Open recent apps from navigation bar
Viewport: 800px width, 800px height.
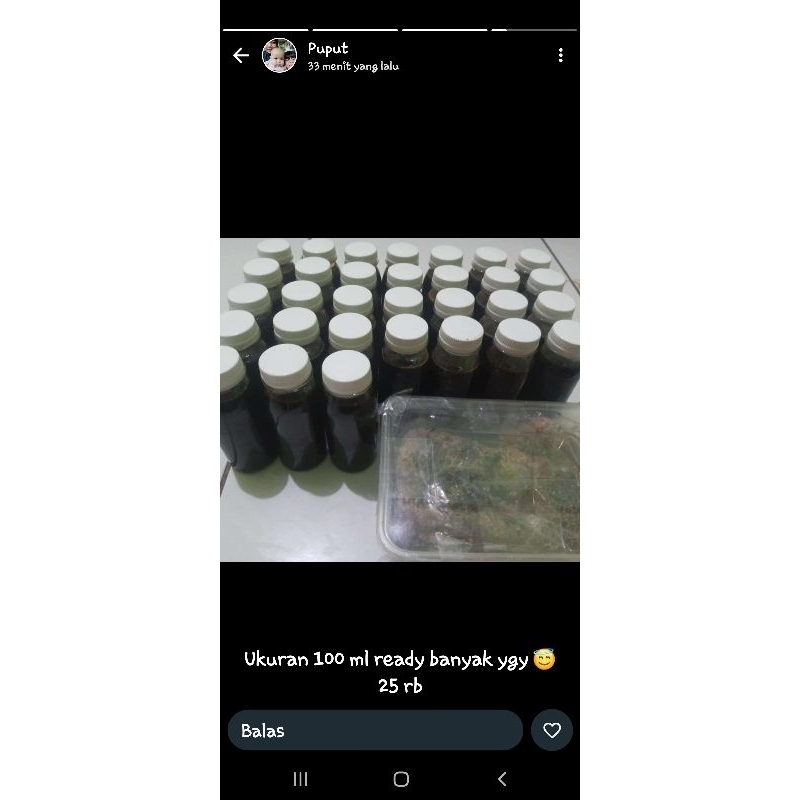tap(301, 779)
